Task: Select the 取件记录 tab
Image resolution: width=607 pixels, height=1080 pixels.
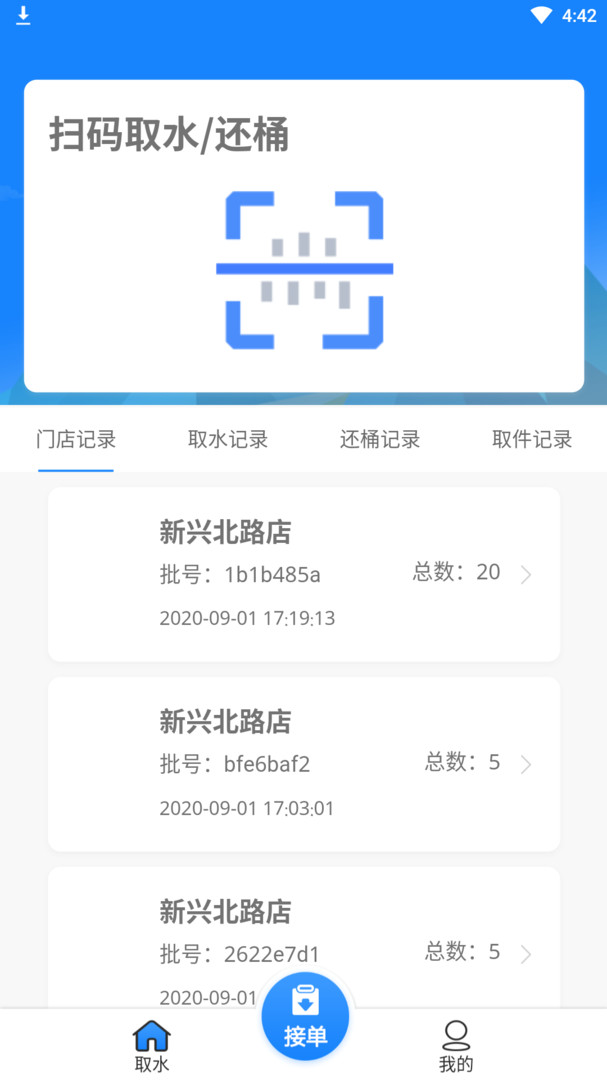Action: coord(532,440)
